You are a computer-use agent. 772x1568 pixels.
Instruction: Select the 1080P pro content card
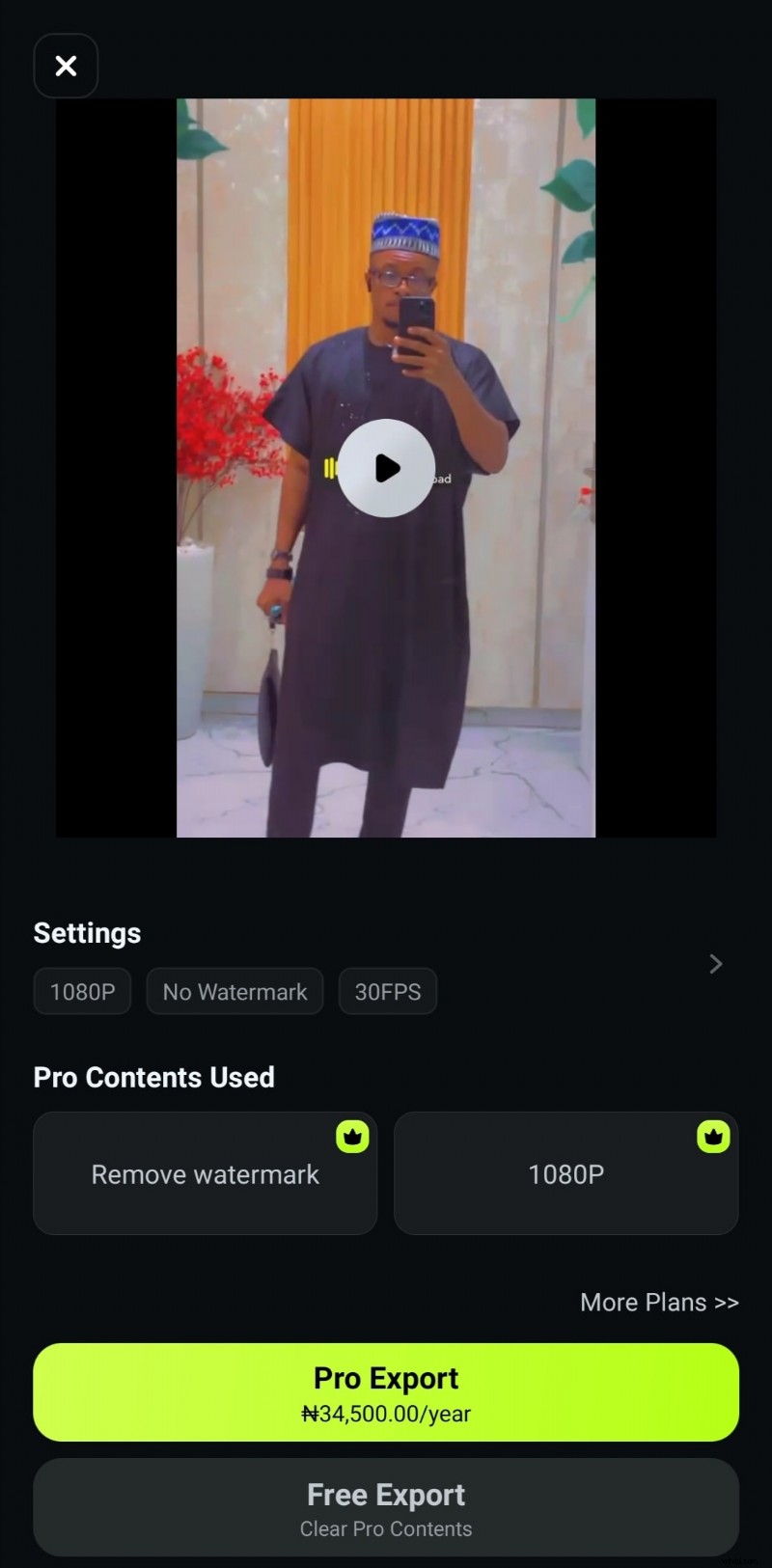tap(566, 1174)
